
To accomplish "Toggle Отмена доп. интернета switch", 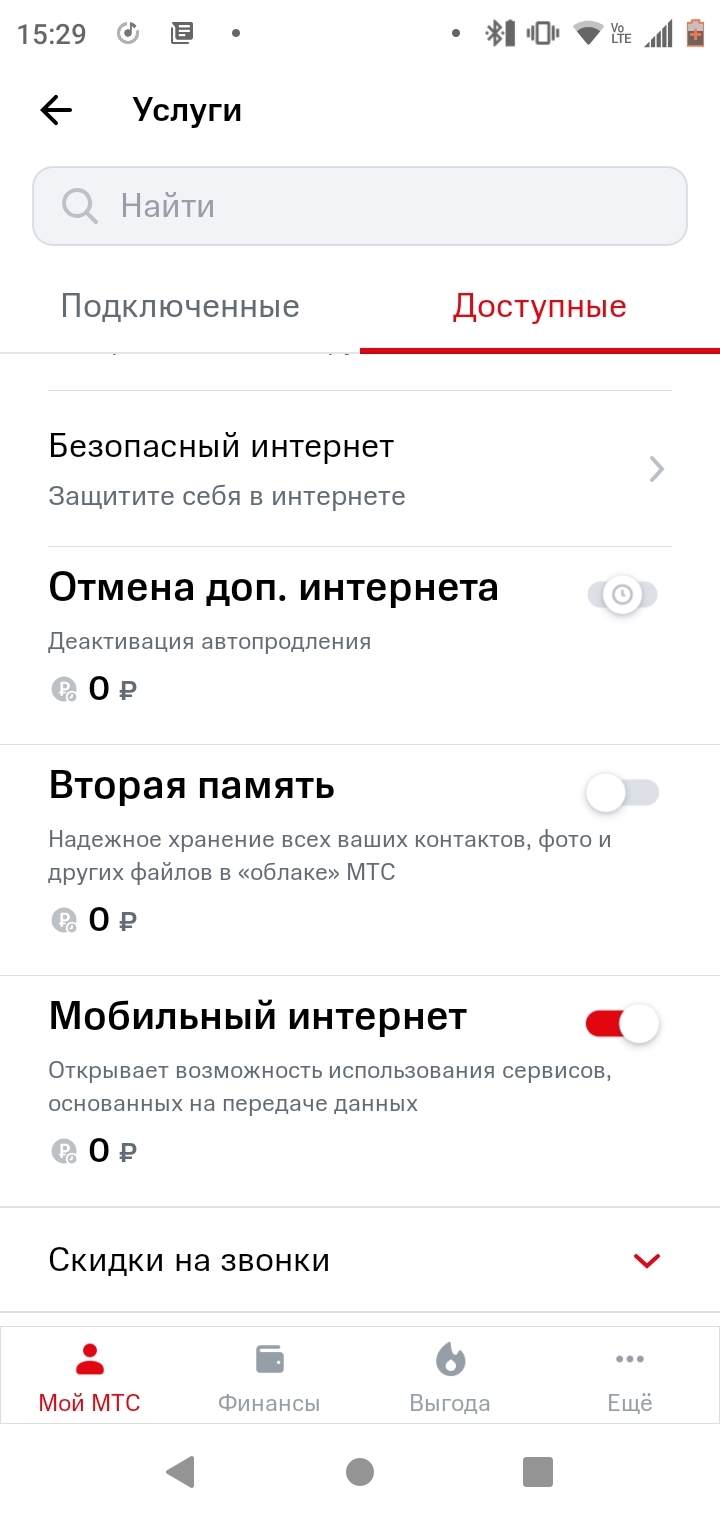I will click(x=622, y=595).
